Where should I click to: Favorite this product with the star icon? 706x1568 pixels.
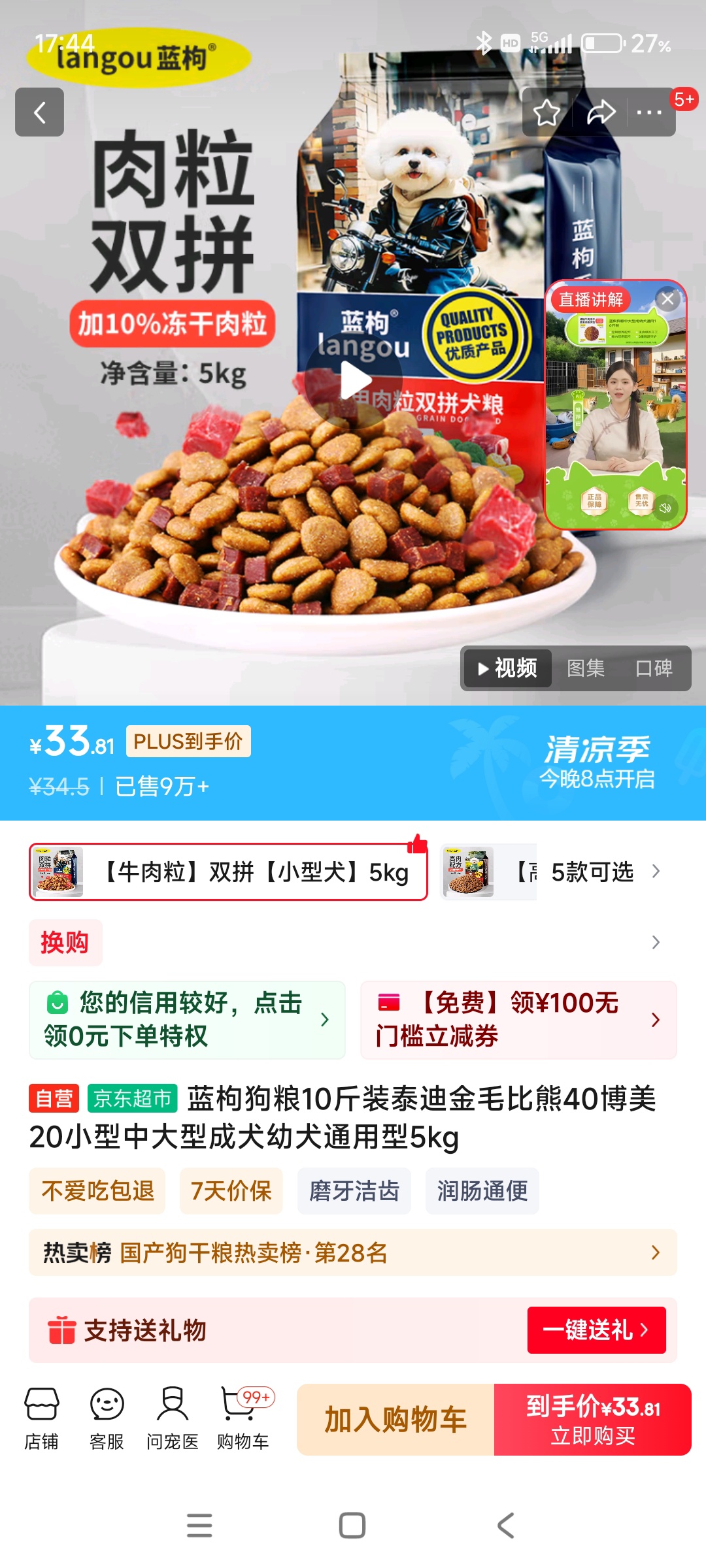(546, 112)
